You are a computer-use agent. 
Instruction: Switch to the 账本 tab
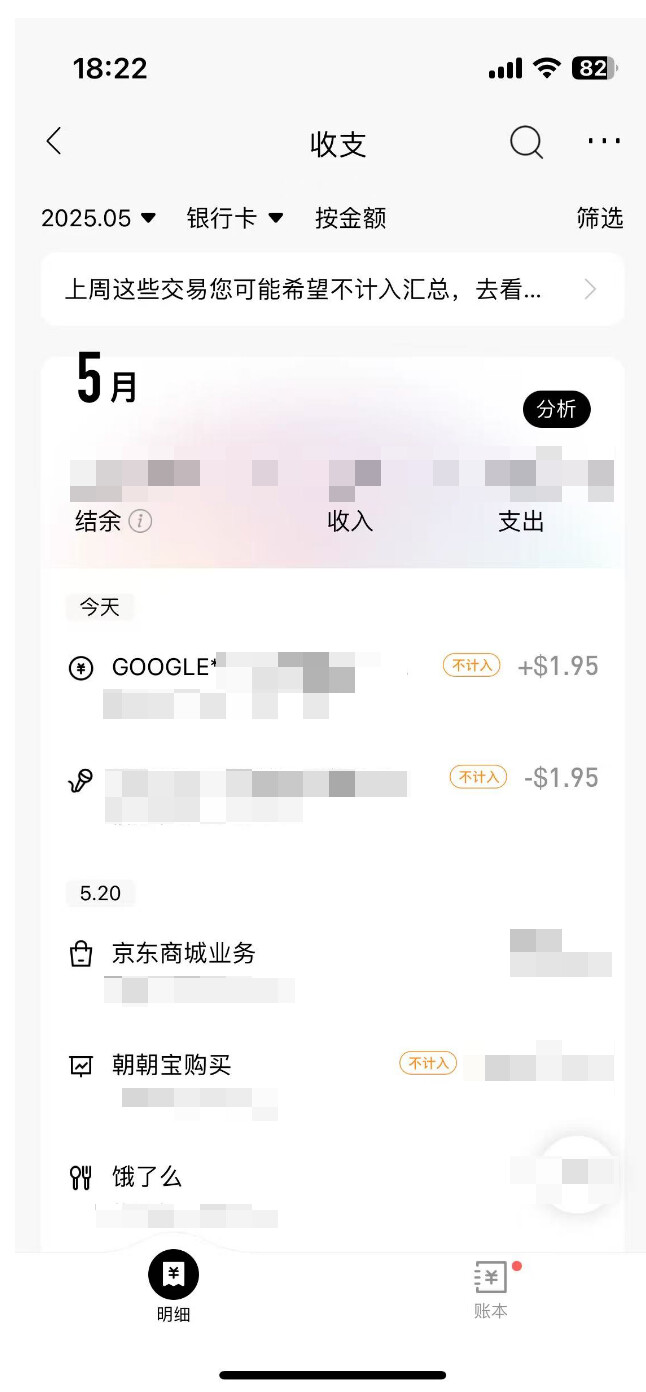pyautogui.click(x=491, y=1289)
